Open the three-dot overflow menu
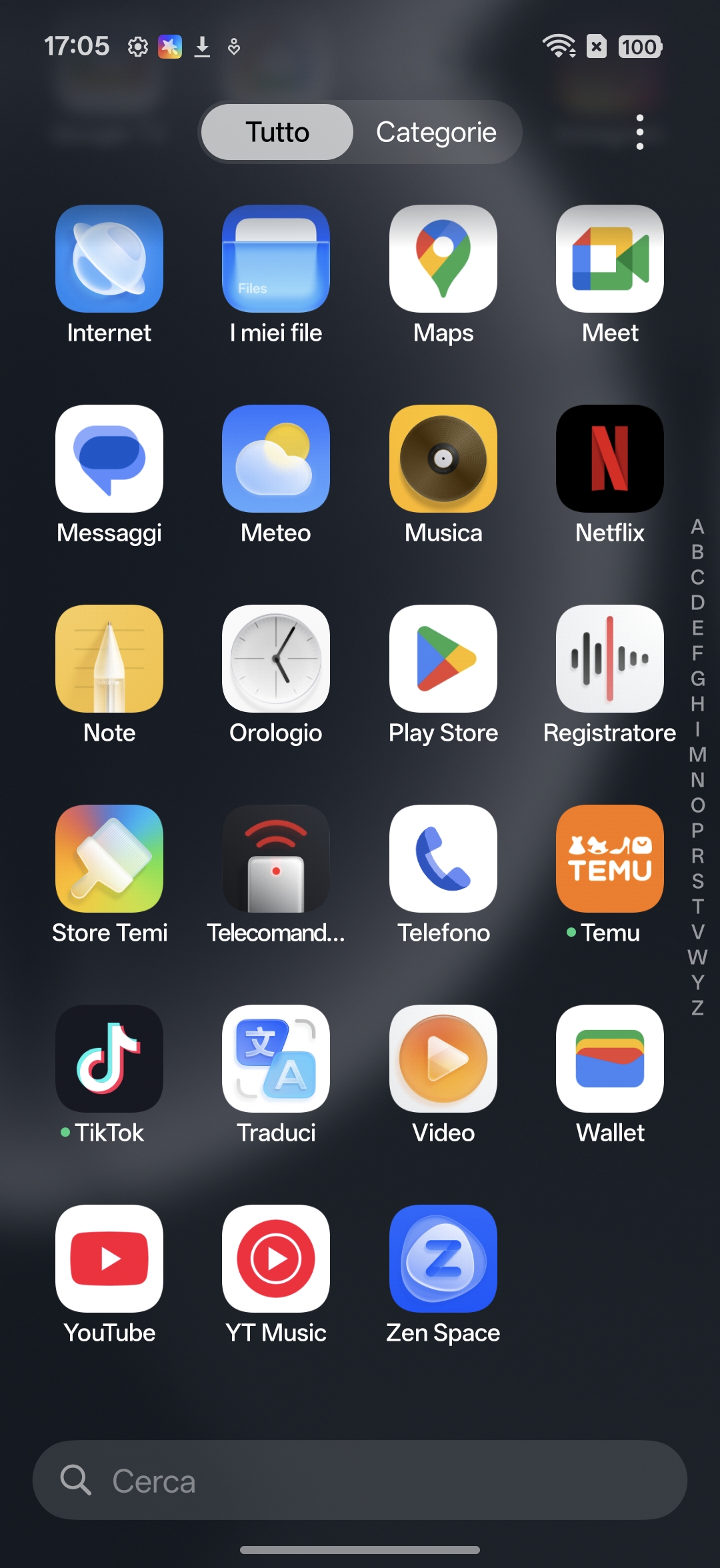 tap(639, 132)
